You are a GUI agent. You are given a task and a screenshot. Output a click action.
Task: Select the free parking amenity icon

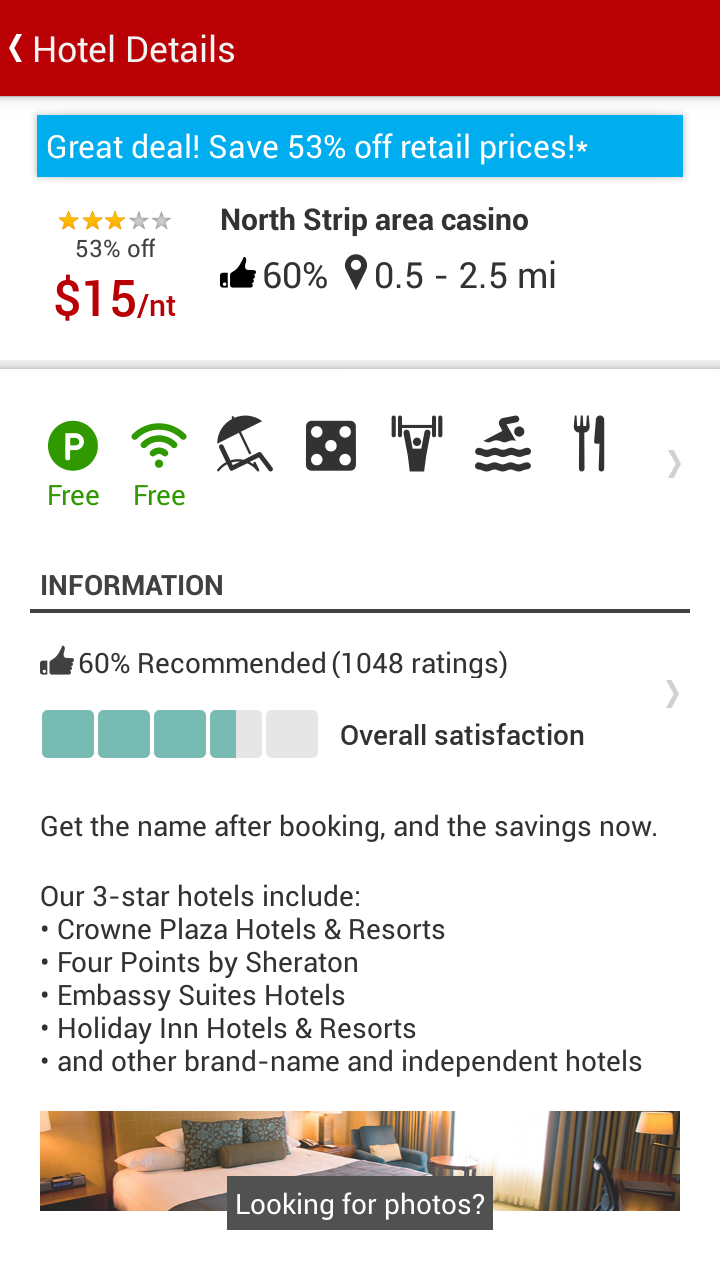[x=72, y=445]
